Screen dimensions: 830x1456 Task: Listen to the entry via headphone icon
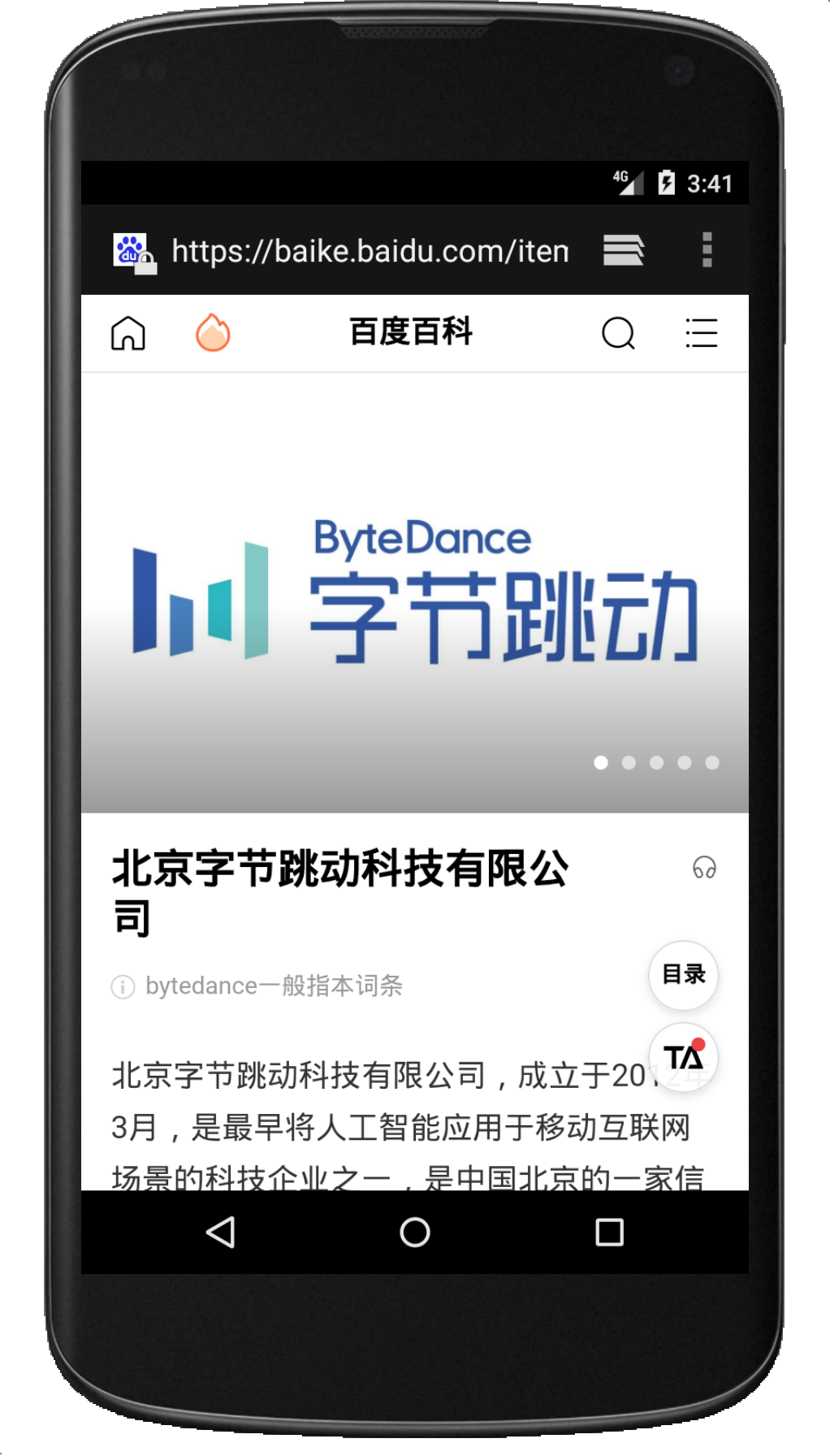click(x=704, y=868)
